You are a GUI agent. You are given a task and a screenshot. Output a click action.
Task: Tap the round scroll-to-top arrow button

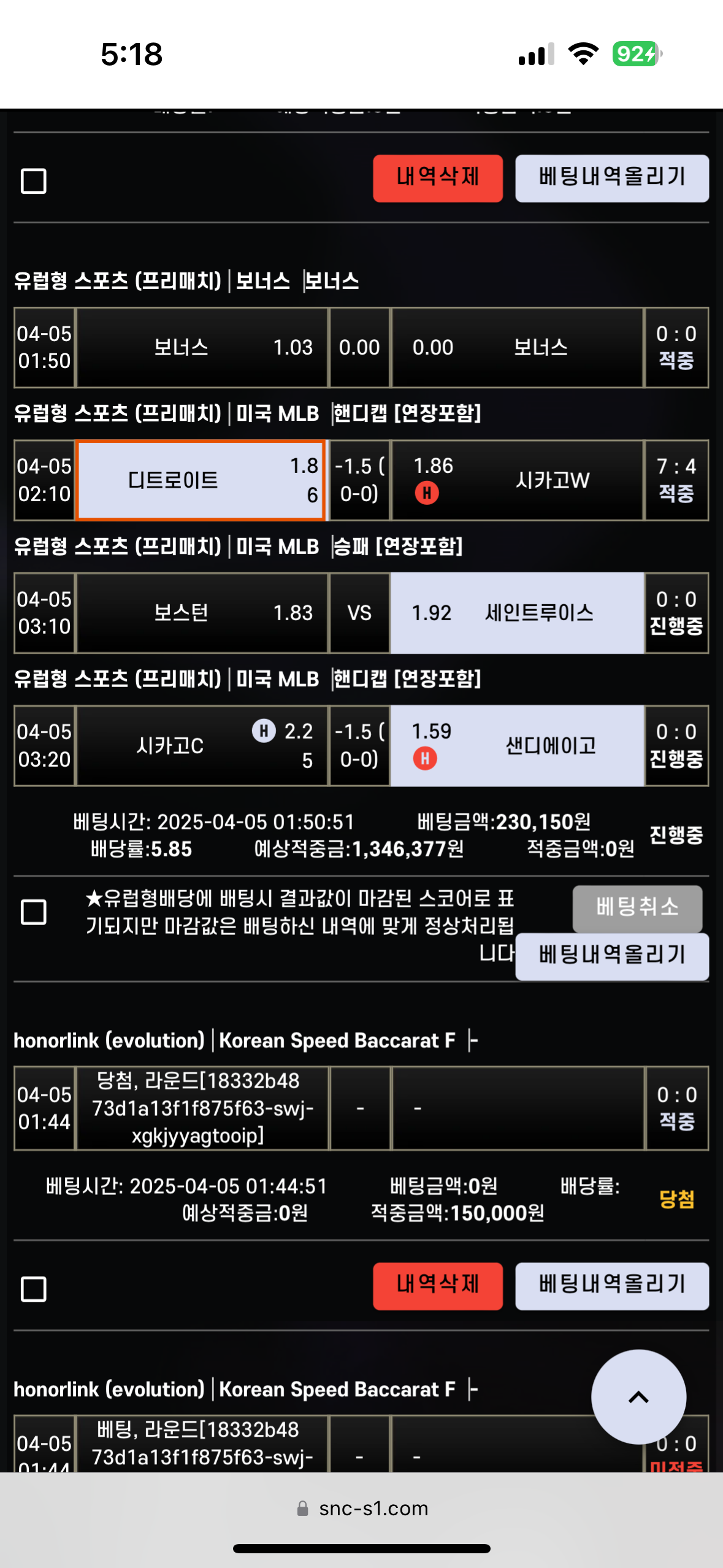pos(638,1397)
